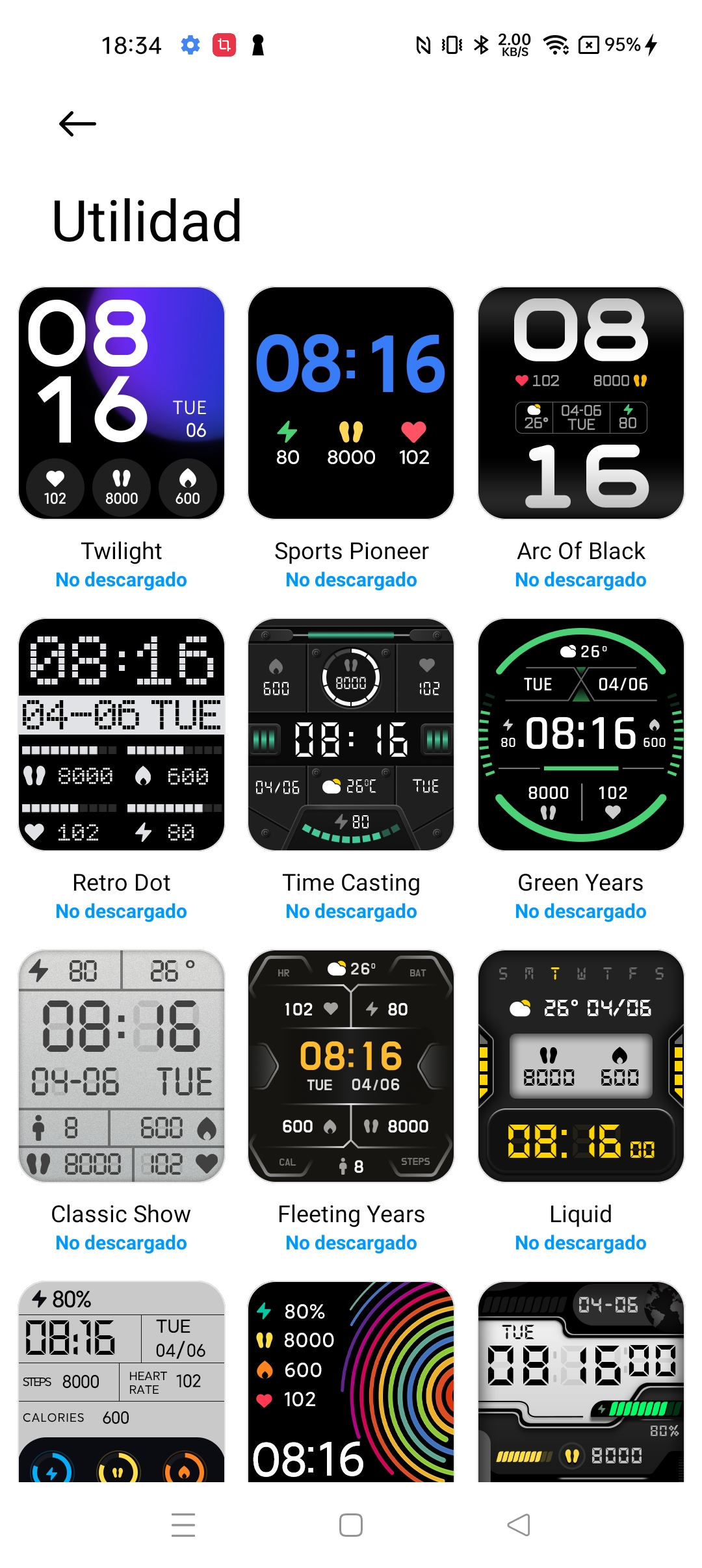This screenshot has height=1568, width=702.
Task: Open the Liquid watch face
Action: [581, 1066]
